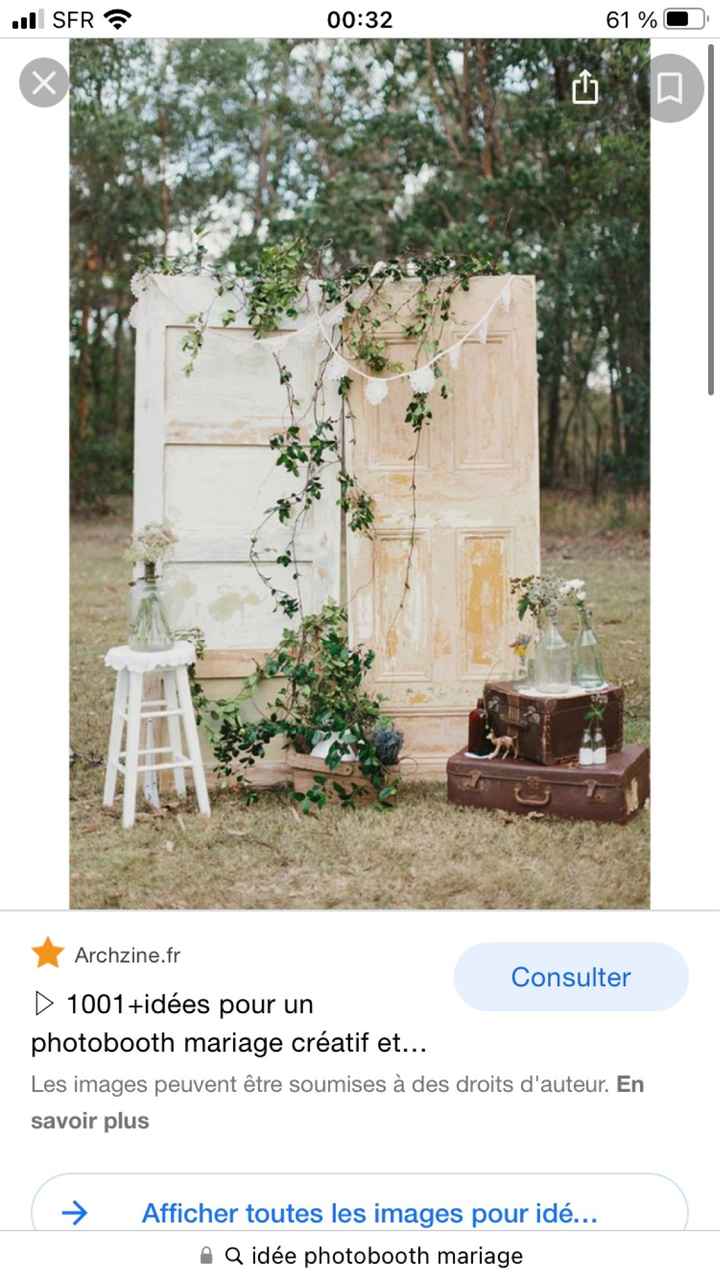Open the 'En savoir plus' copyright link
The height and width of the screenshot is (1280, 720).
coord(90,1121)
